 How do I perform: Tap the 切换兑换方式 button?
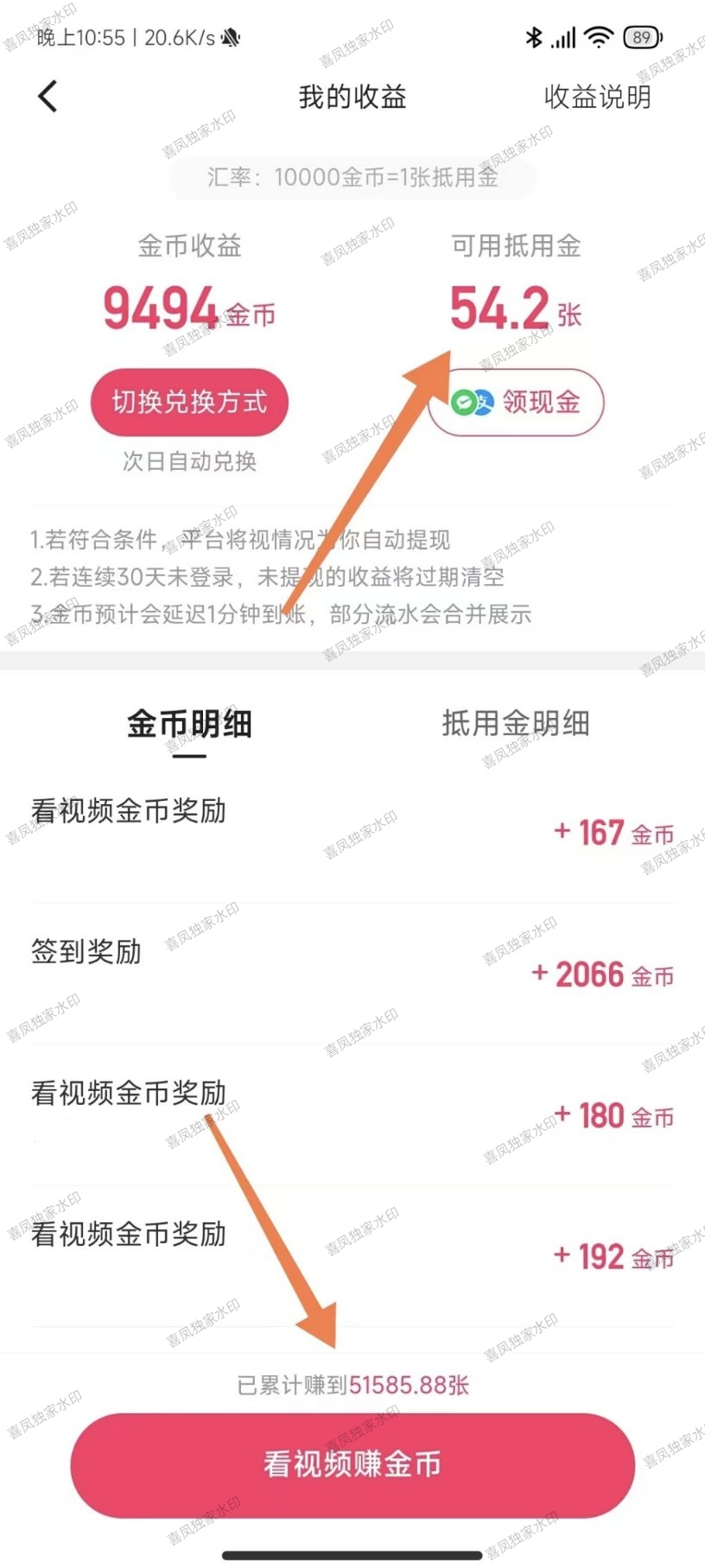tap(189, 402)
